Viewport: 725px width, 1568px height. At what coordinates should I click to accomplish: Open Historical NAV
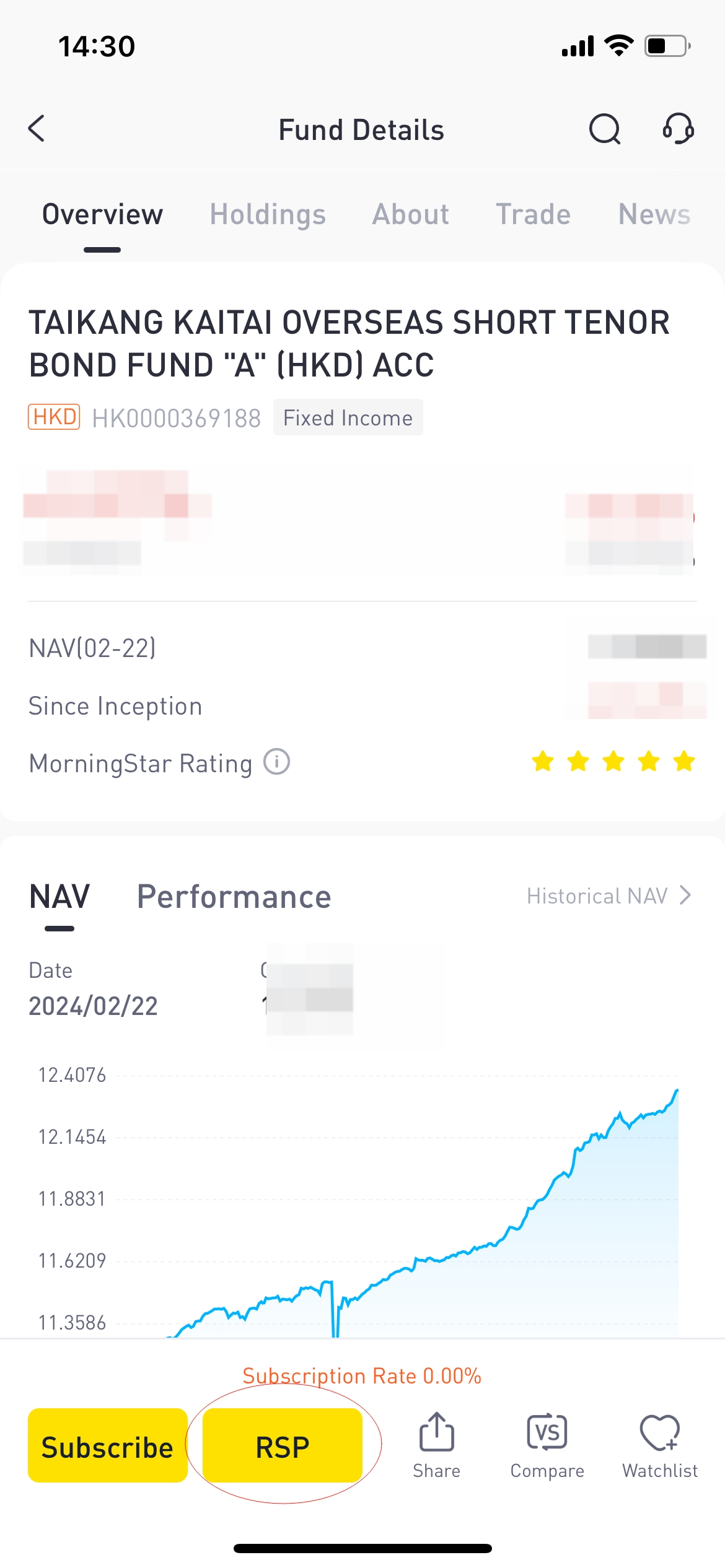point(609,896)
